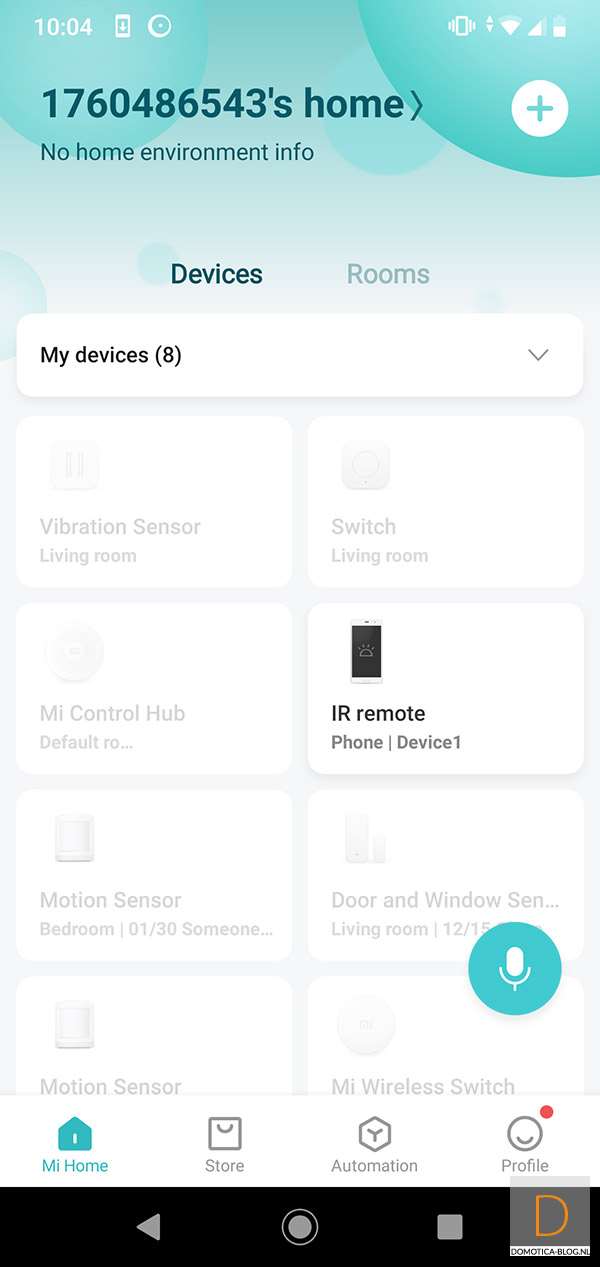
Task: Open the IR remote device card
Action: (x=445, y=688)
